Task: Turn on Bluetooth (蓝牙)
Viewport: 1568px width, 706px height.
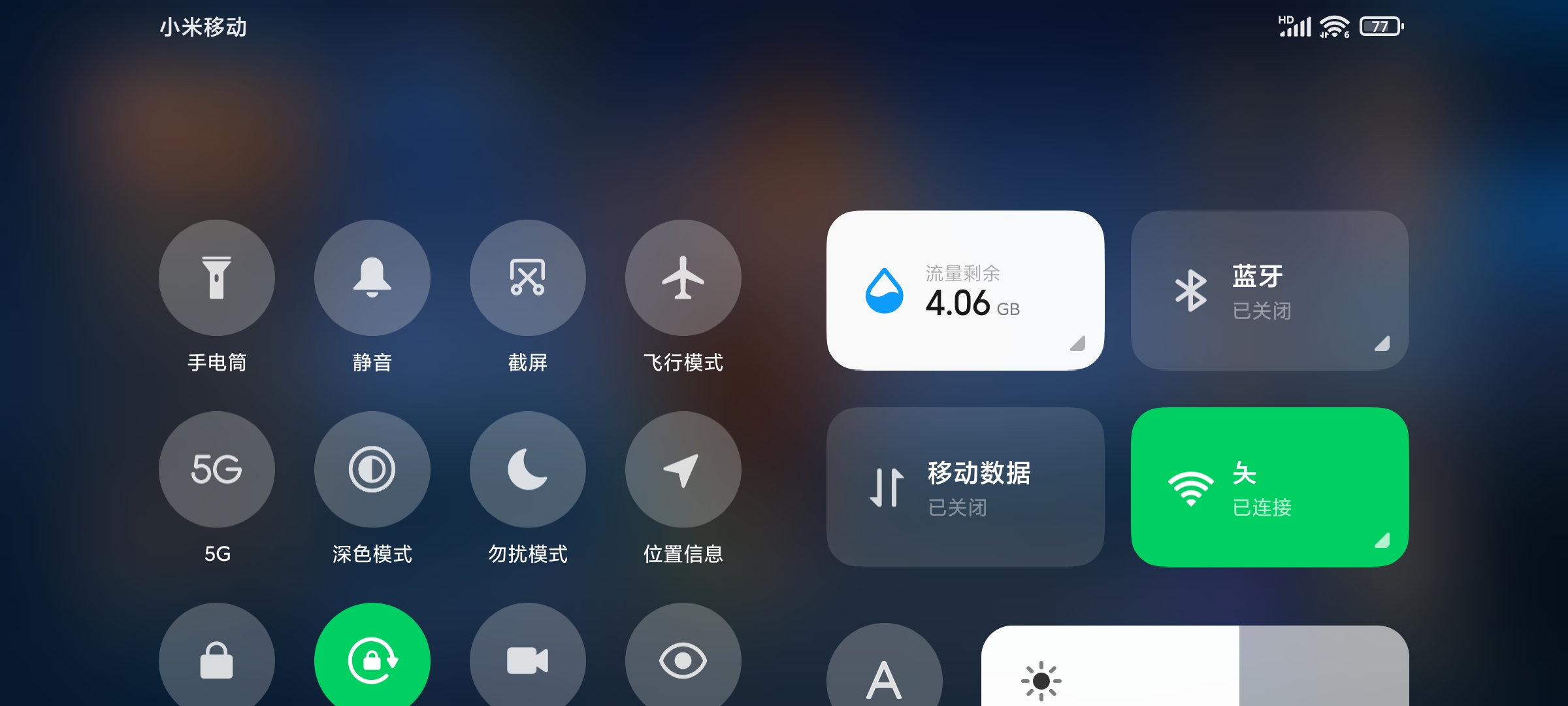Action: tap(1241, 290)
